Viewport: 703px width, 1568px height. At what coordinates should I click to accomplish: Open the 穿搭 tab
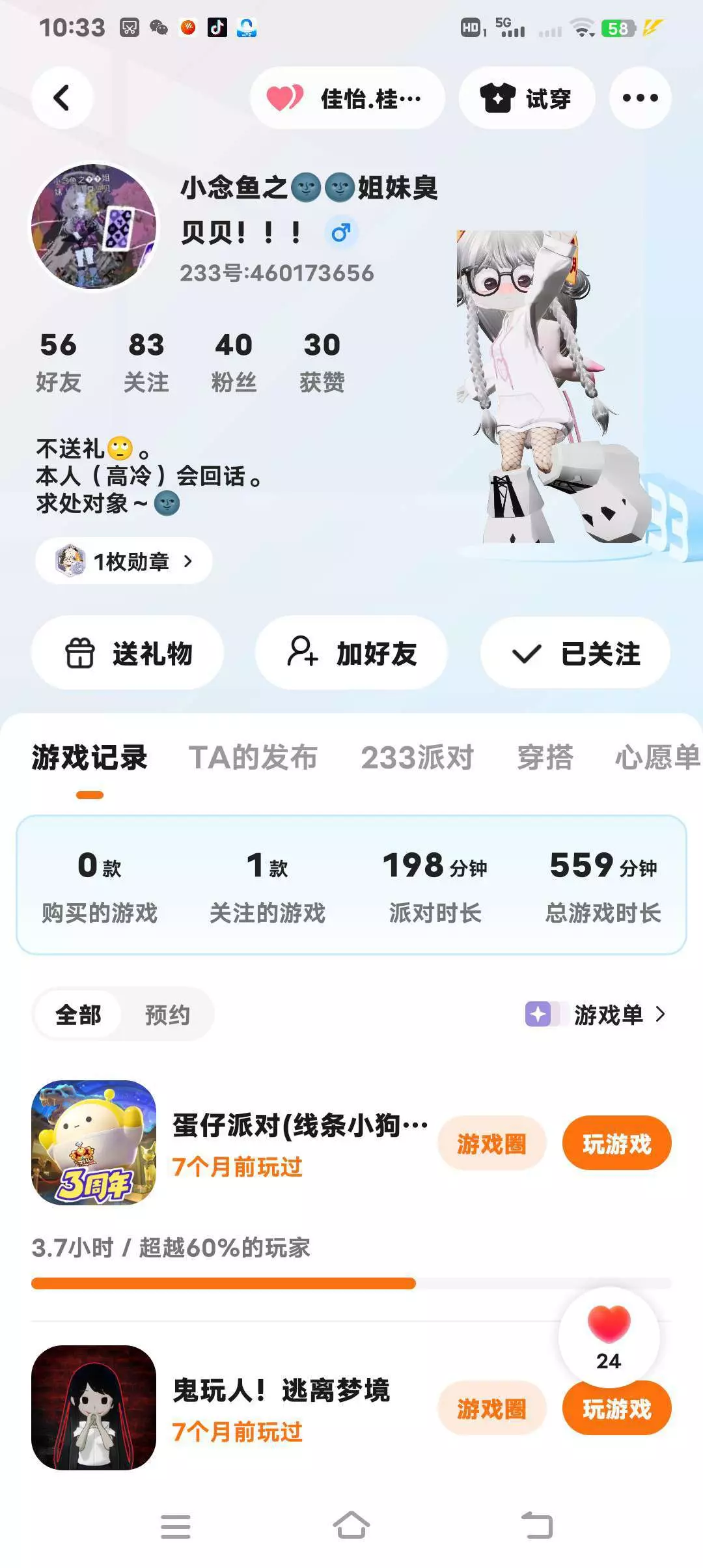pyautogui.click(x=545, y=757)
